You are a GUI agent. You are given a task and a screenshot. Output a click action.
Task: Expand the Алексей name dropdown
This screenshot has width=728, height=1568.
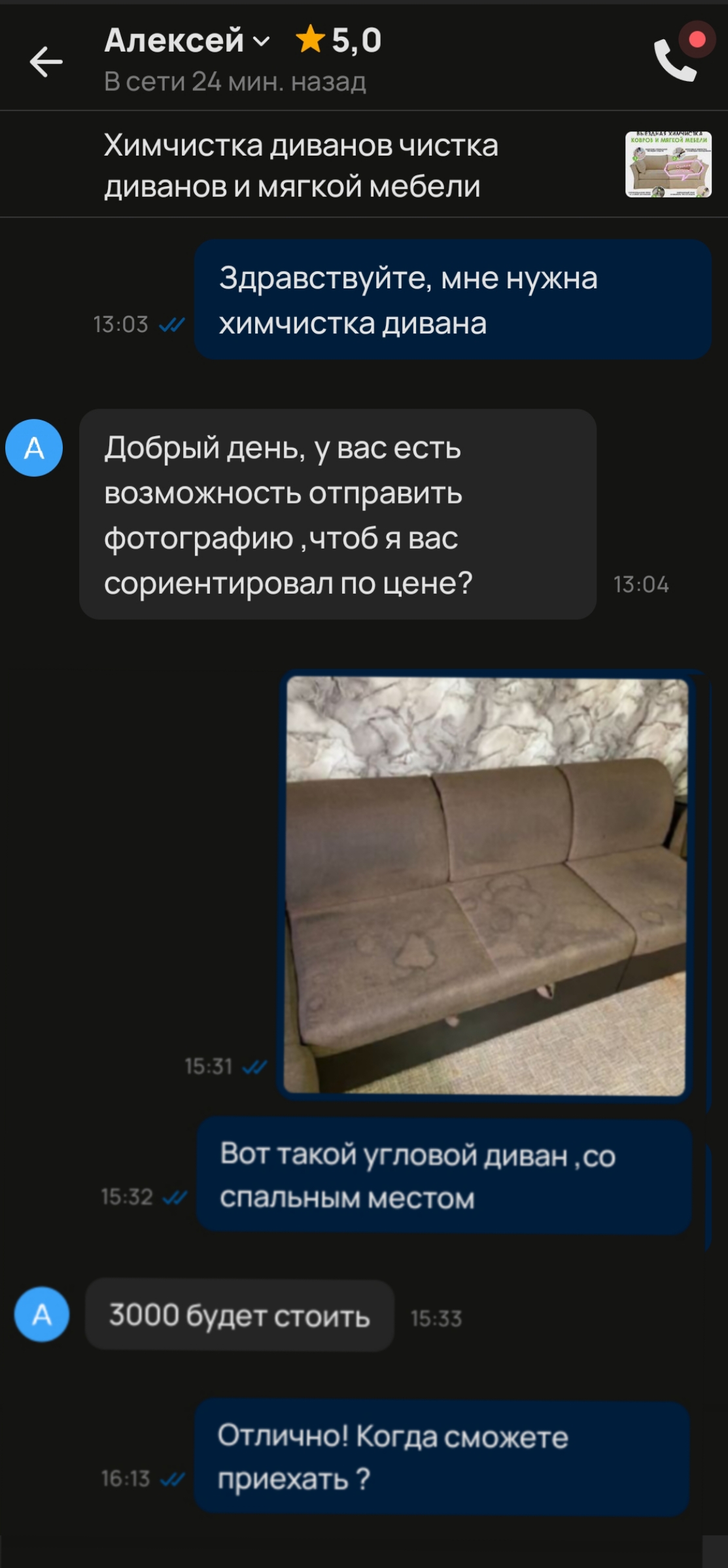tap(261, 42)
